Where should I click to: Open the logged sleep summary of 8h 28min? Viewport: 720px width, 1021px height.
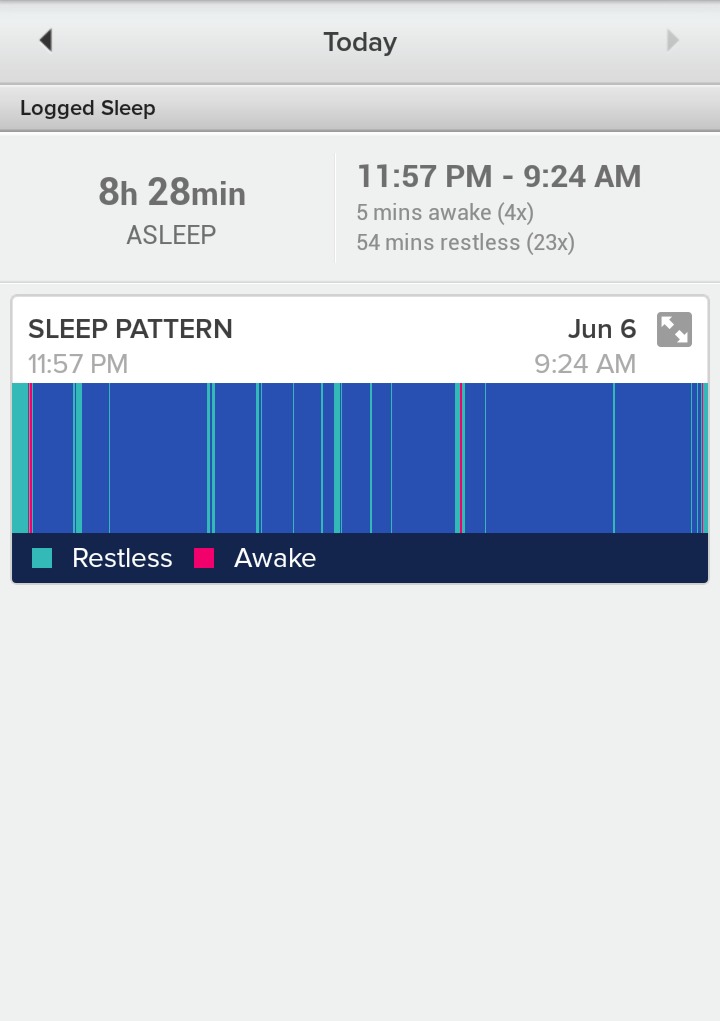click(x=171, y=208)
